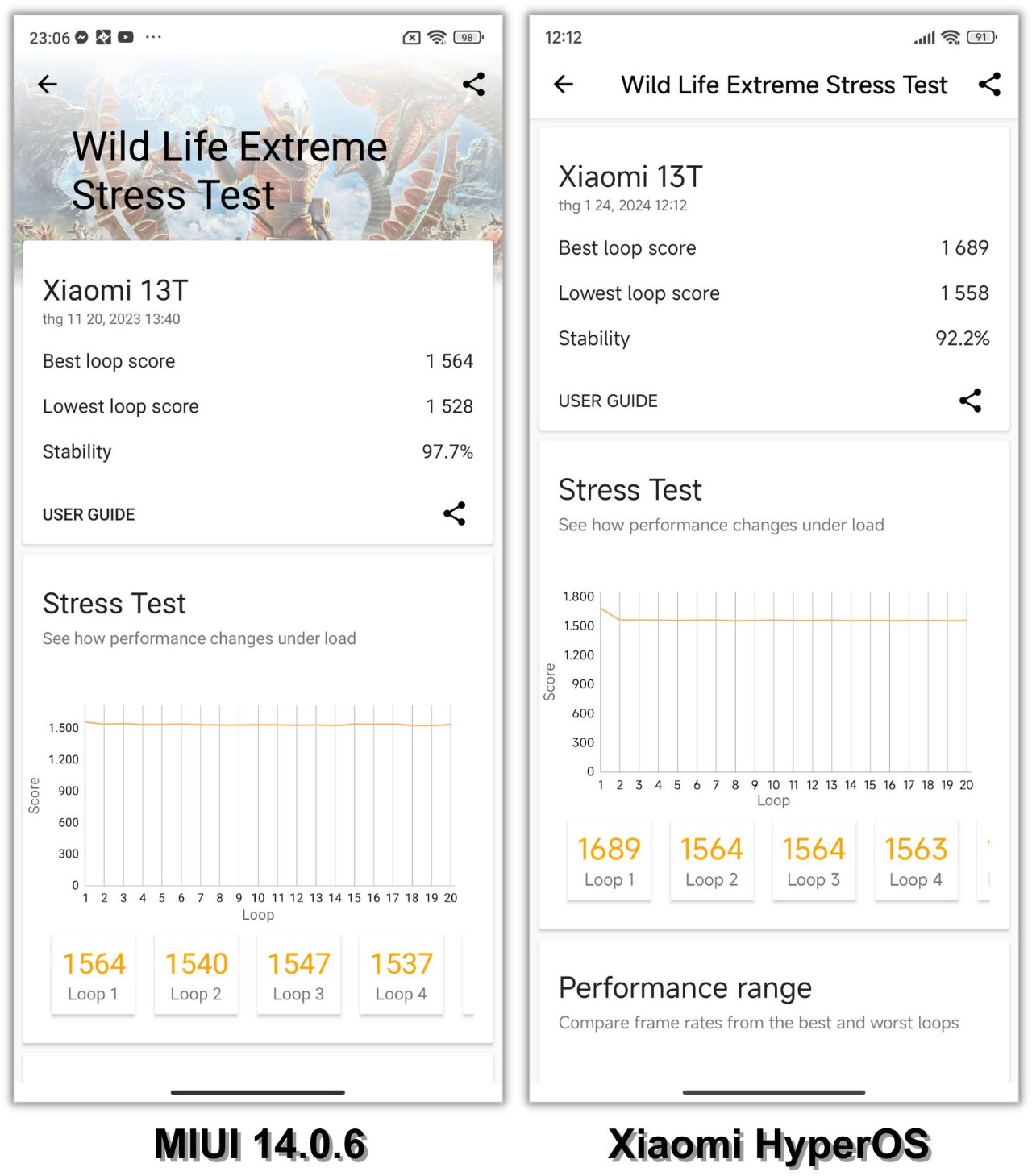Tap the share icon next to USER GUIDE on HyperOS
This screenshot has height=1176, width=1032.
pyautogui.click(x=970, y=401)
